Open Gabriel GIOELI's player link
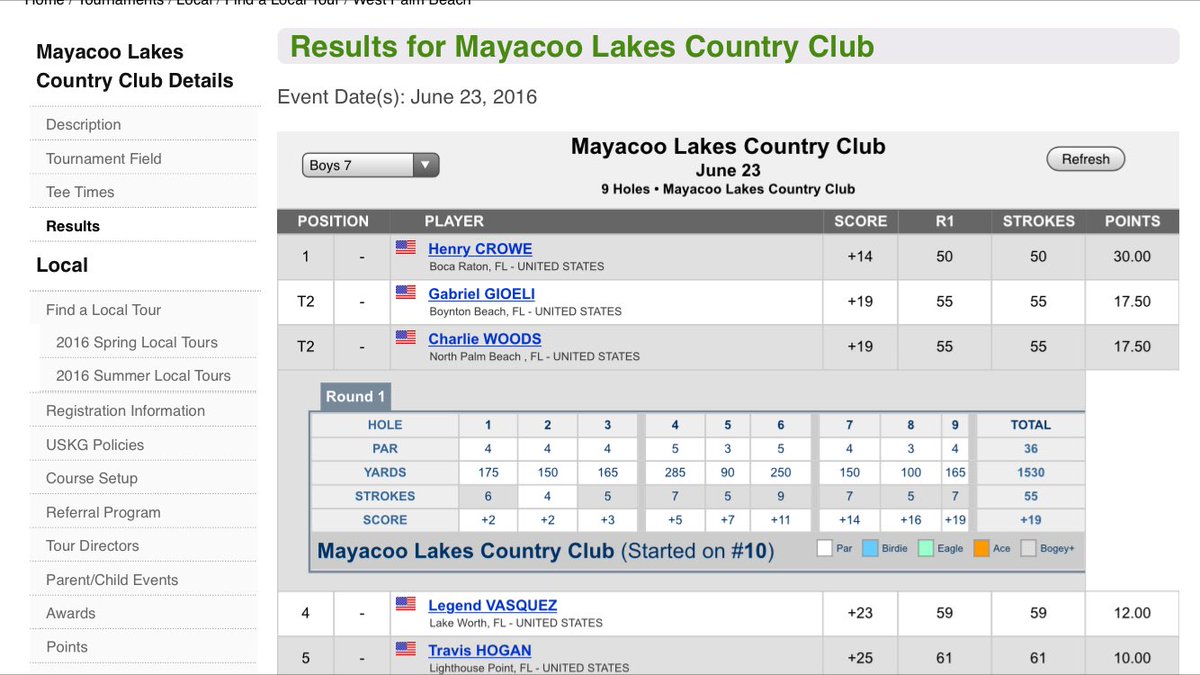Screen dimensions: 1200x675 481,294
